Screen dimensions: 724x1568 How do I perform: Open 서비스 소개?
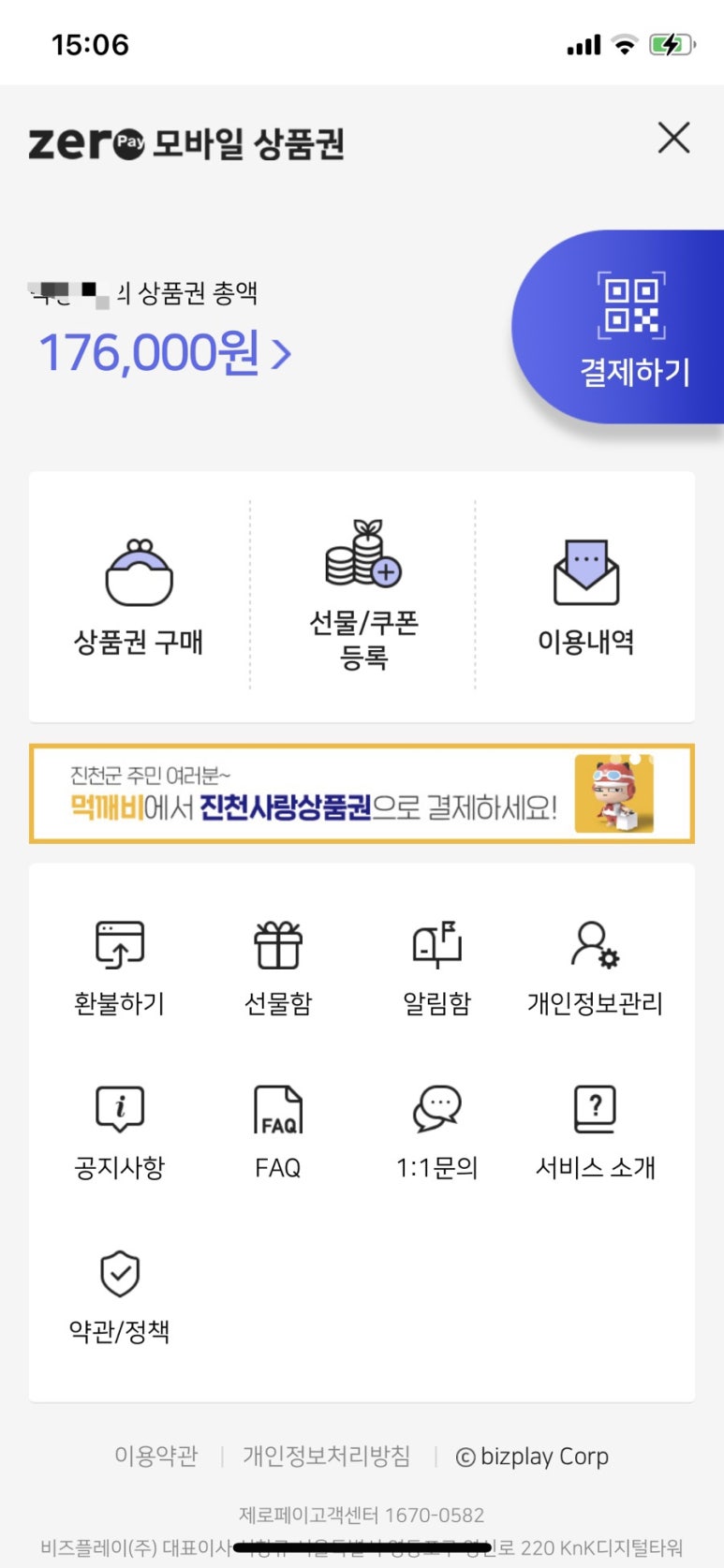[x=595, y=1132]
